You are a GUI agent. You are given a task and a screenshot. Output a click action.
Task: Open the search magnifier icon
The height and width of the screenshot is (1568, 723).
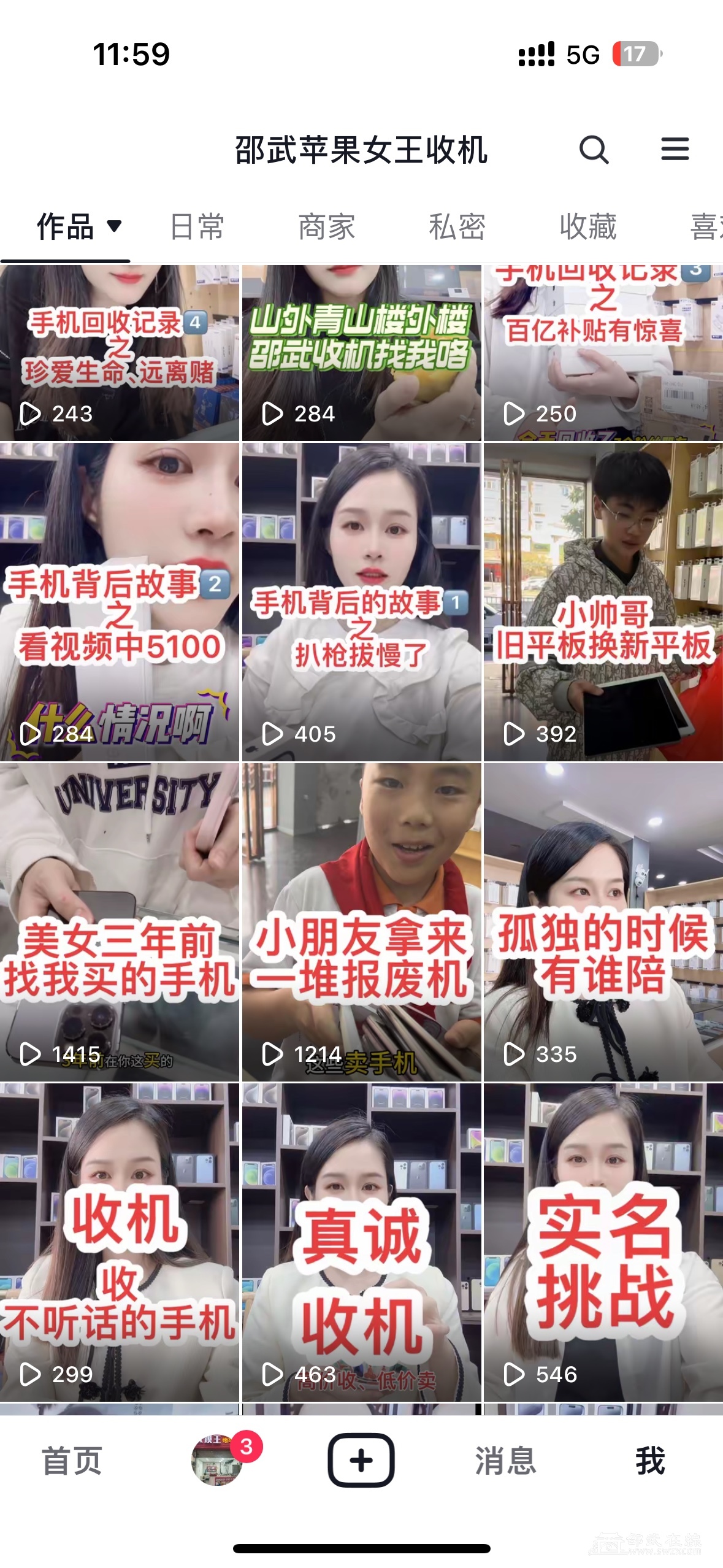tap(594, 150)
